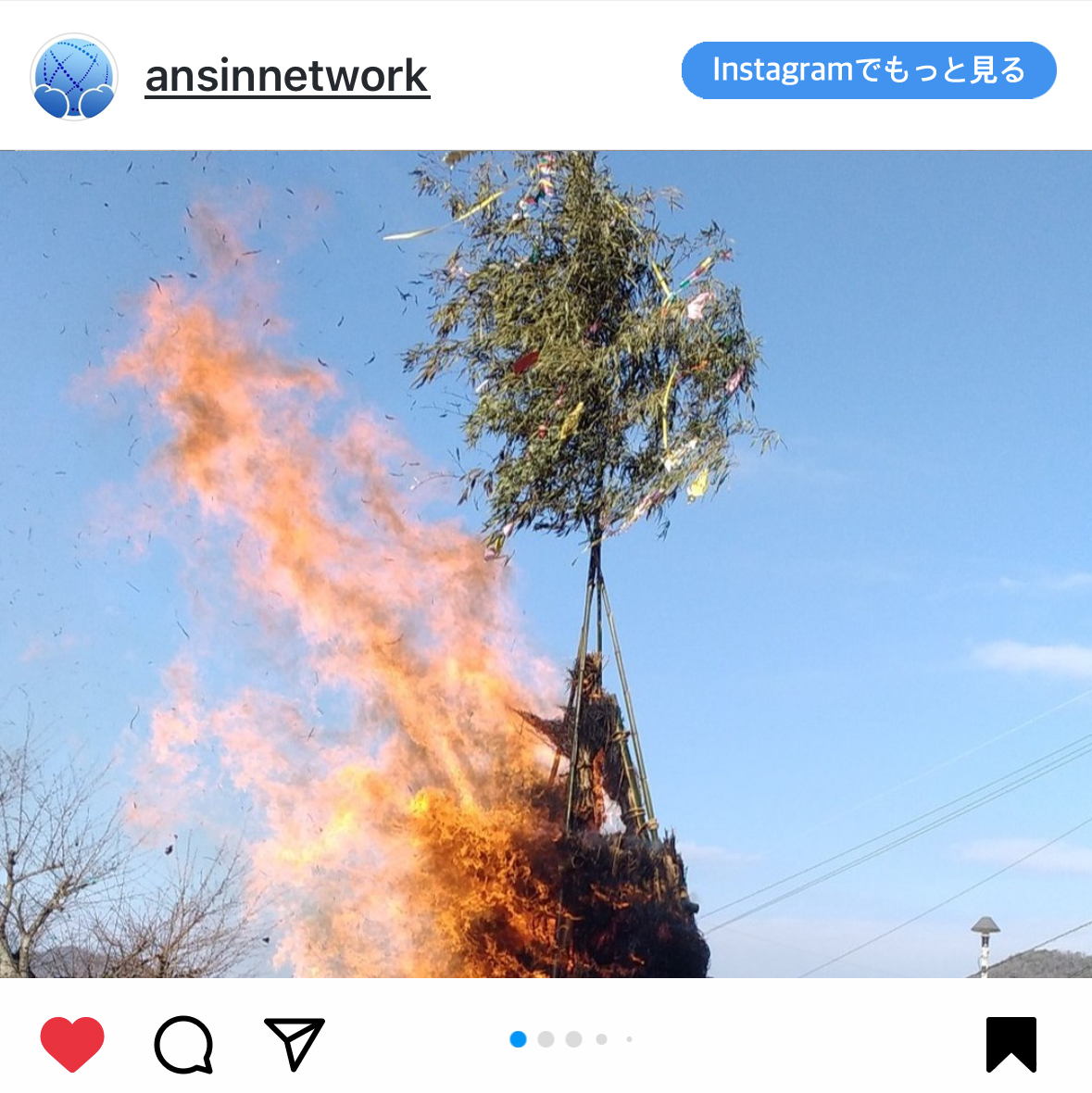Share the post via paper plane icon
Viewport: 1092px width, 1093px height.
pos(295,1044)
